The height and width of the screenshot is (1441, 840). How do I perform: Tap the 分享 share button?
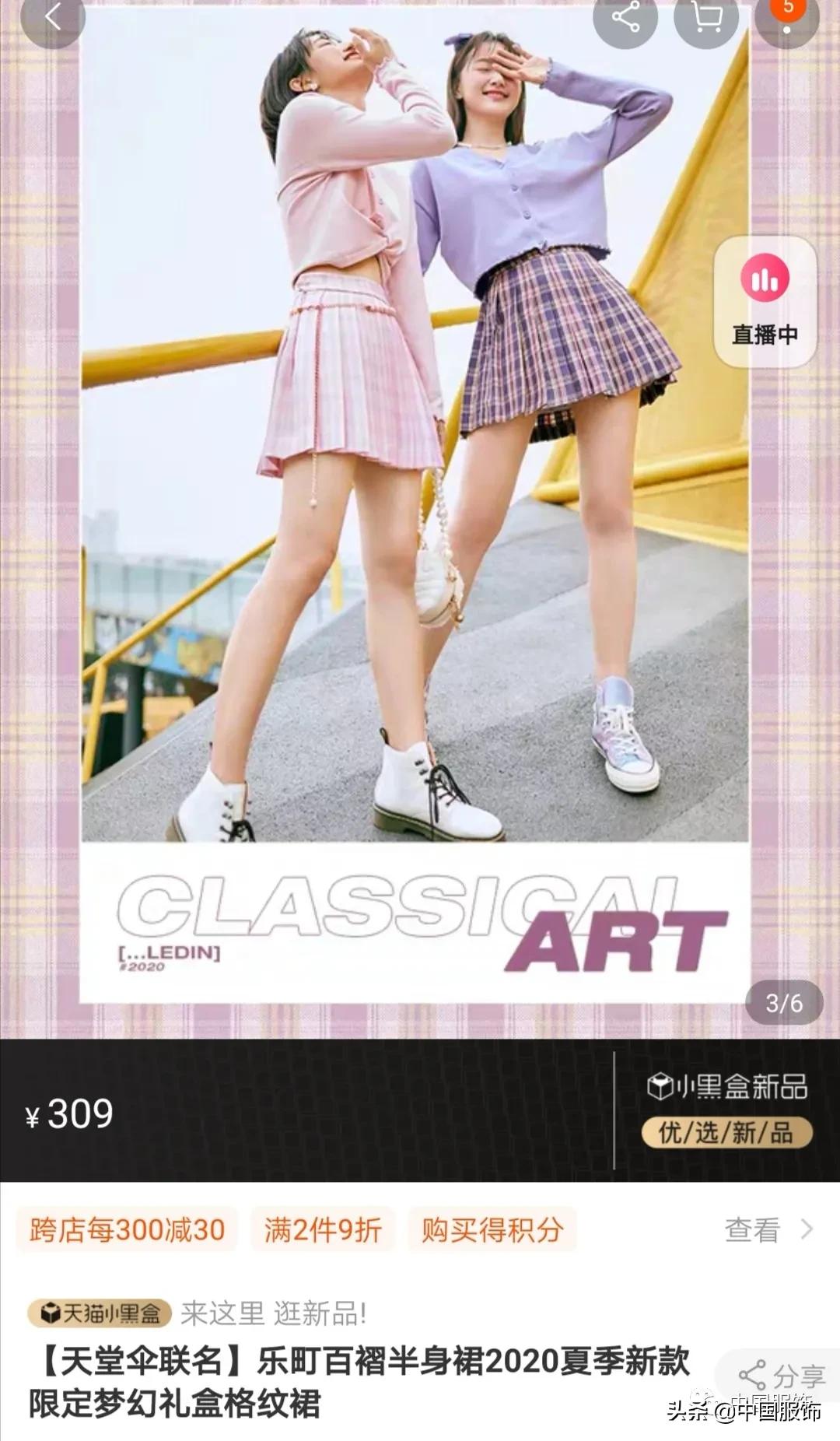[x=782, y=1376]
